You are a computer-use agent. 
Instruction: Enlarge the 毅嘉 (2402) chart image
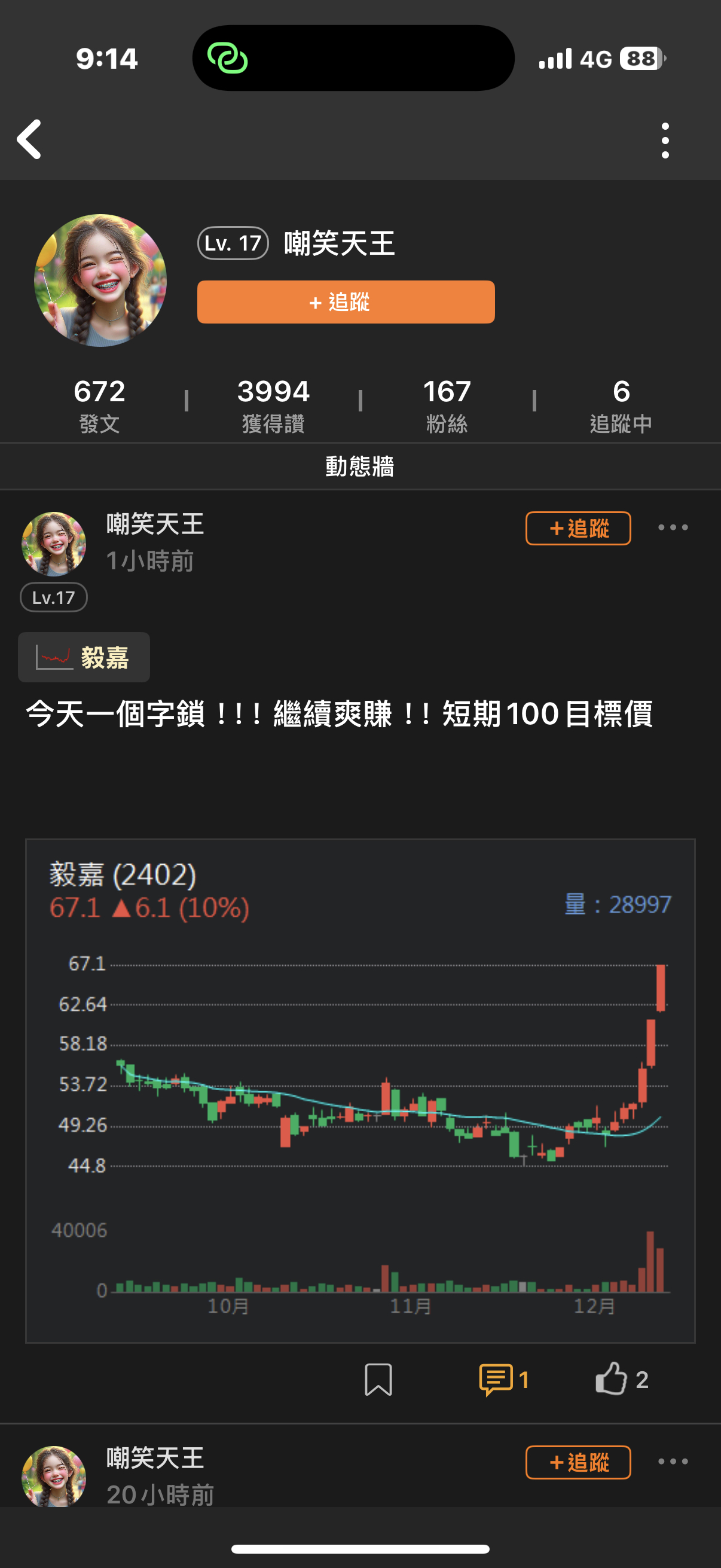pos(360,1090)
